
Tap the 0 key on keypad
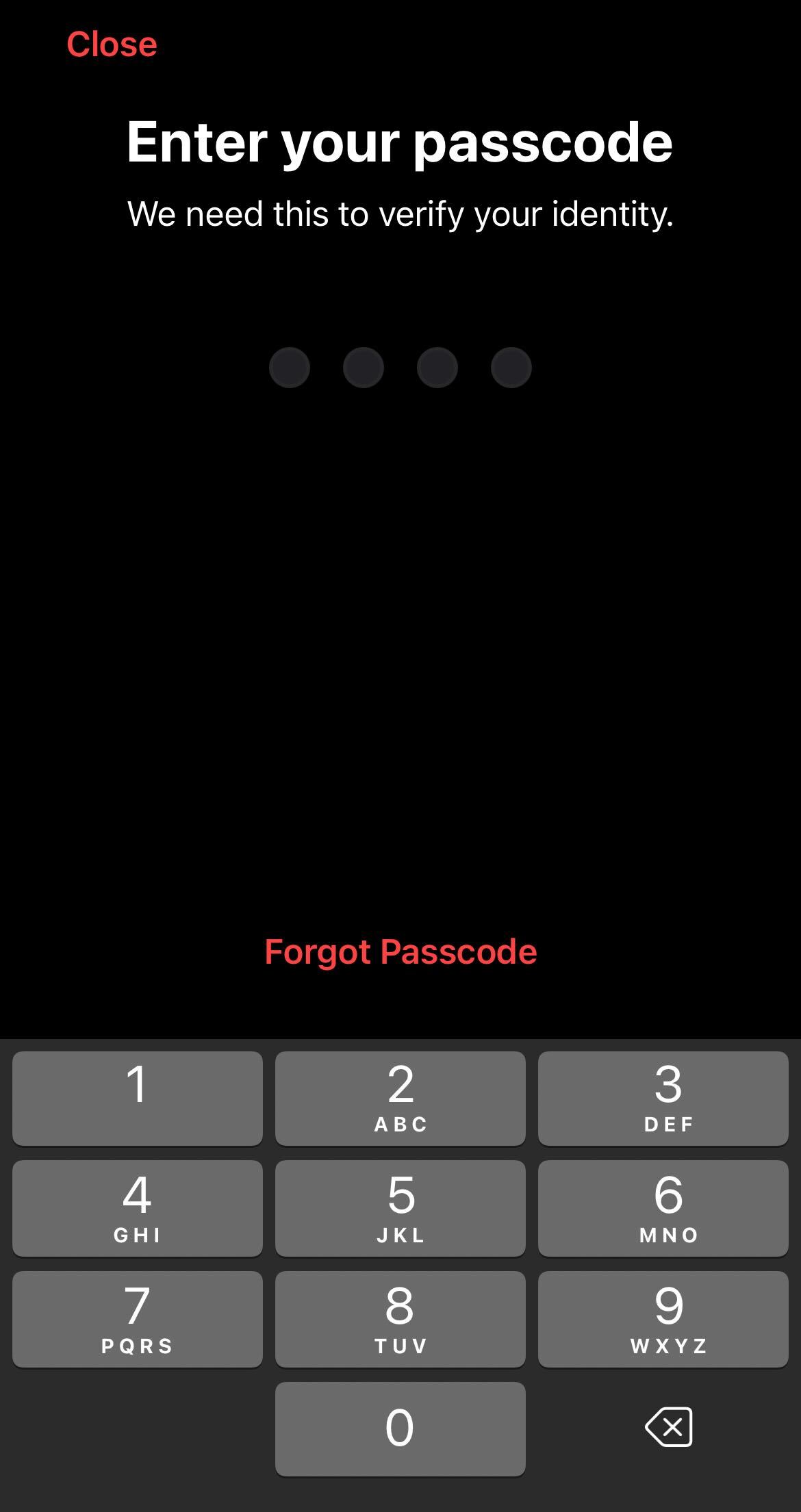(x=400, y=1429)
